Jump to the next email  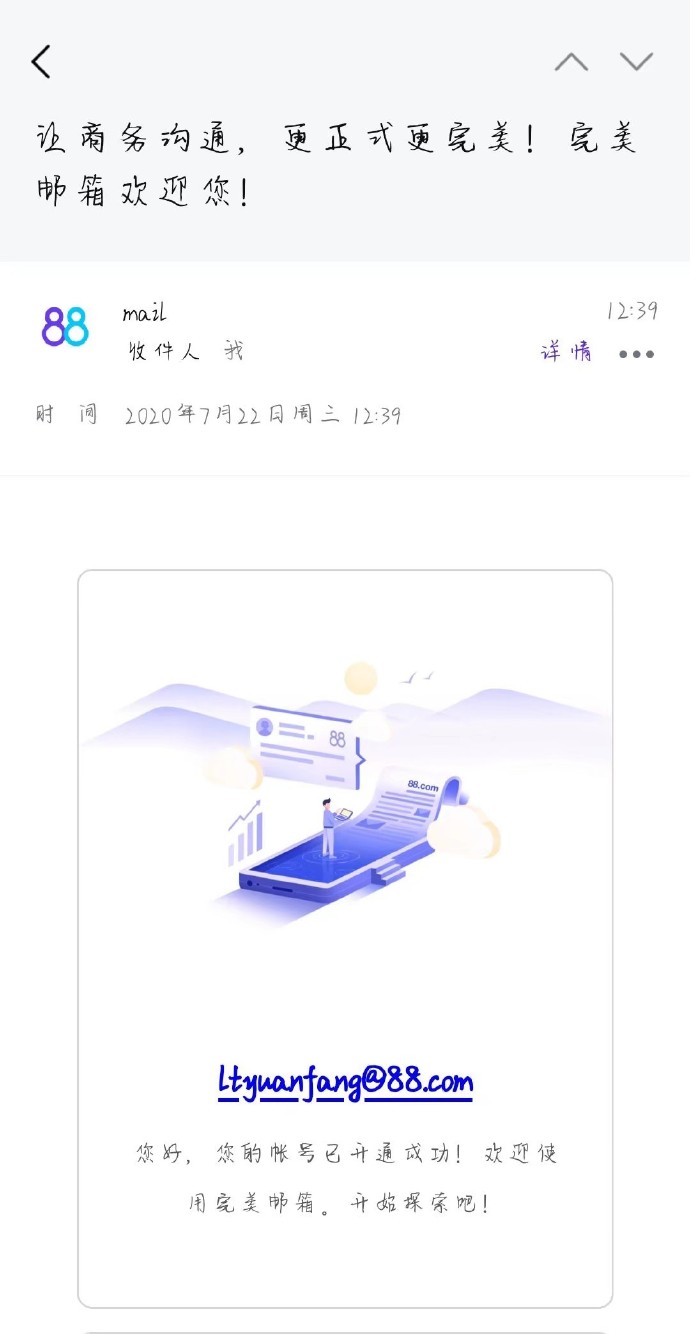point(636,62)
